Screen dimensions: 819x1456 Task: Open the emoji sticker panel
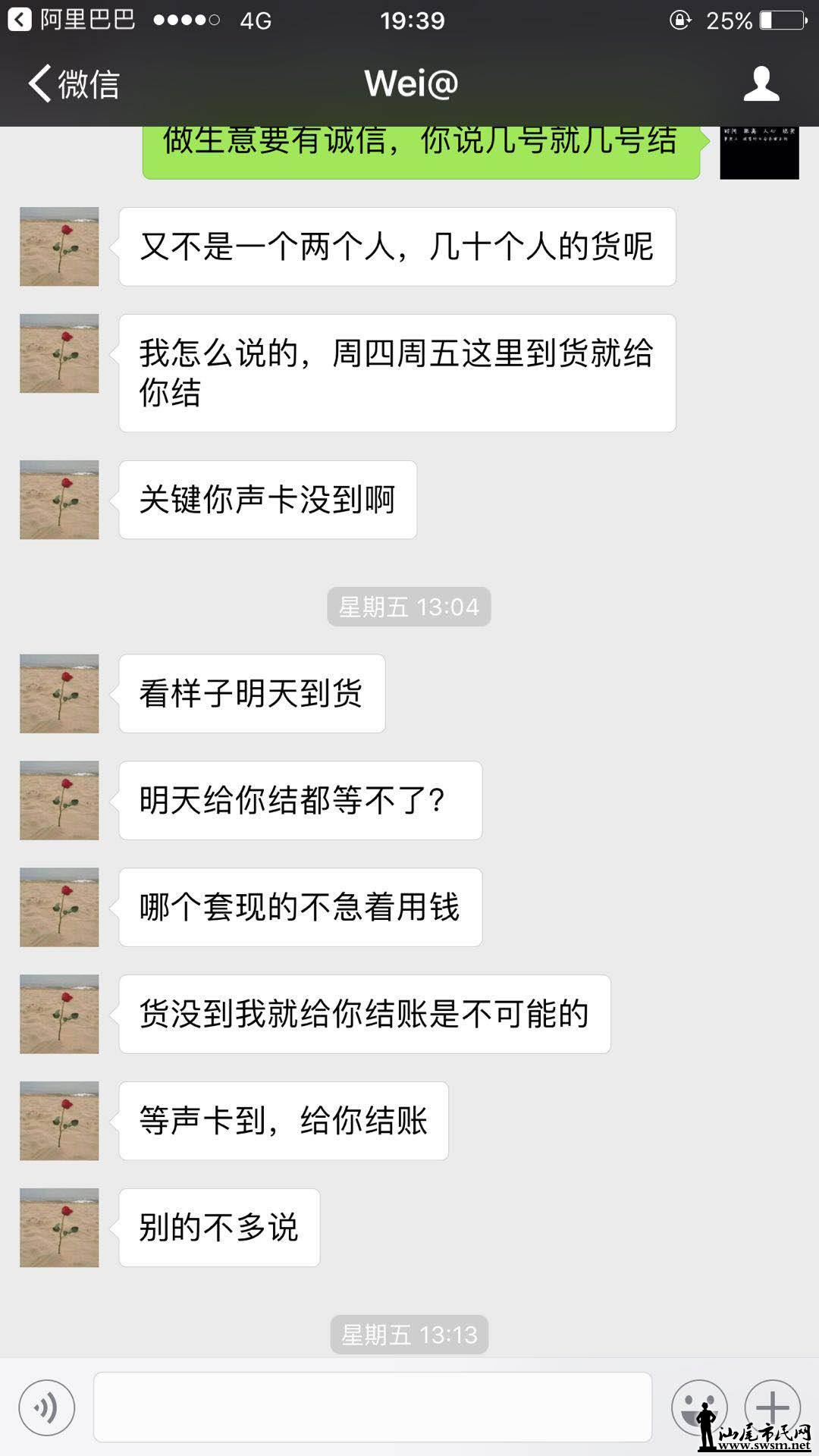coord(698,1406)
